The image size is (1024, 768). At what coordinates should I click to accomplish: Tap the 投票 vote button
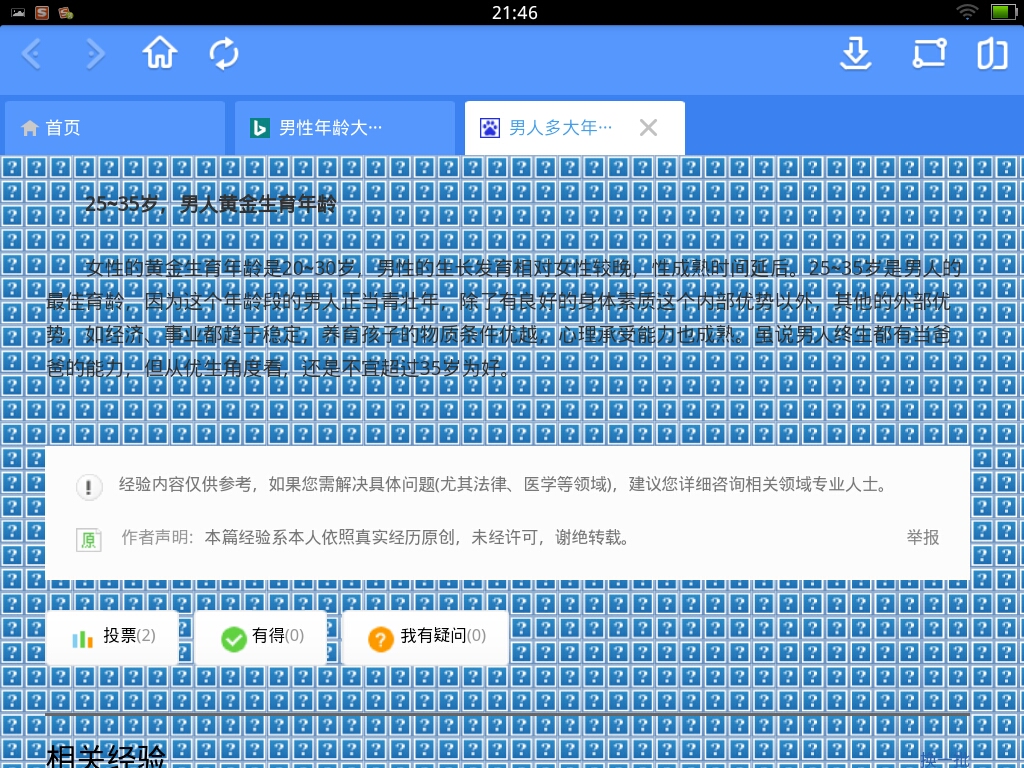113,637
